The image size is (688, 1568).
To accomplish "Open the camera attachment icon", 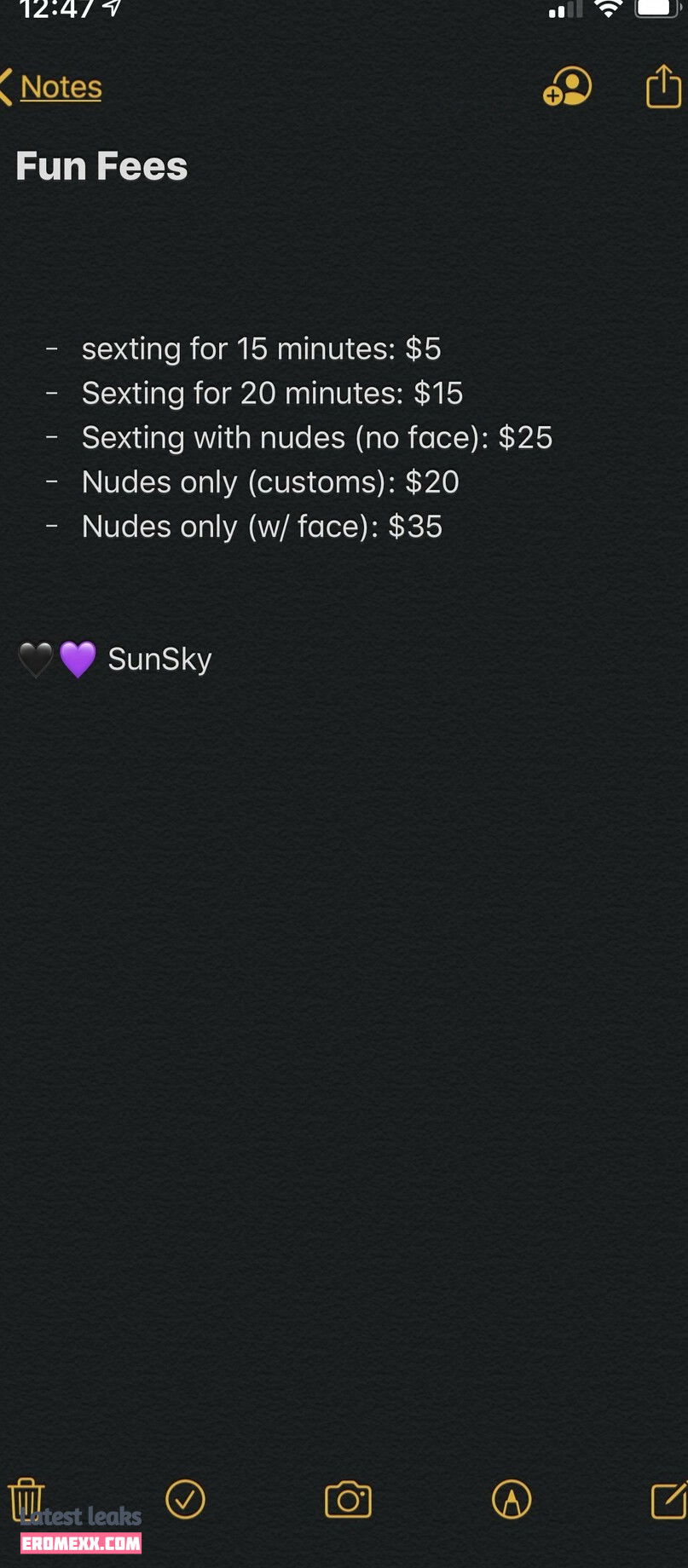I will click(348, 1501).
